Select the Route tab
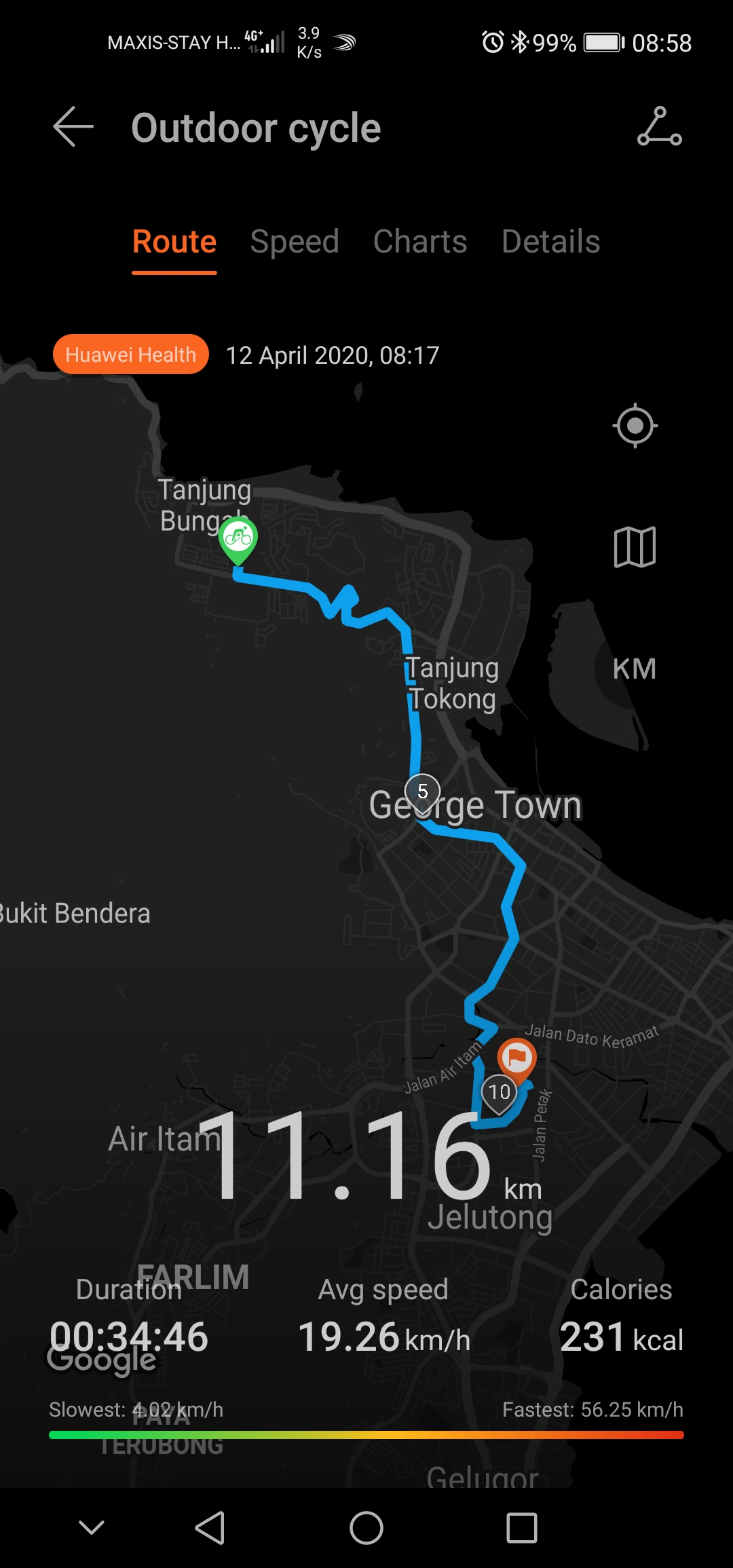Image resolution: width=733 pixels, height=1568 pixels. 174,242
